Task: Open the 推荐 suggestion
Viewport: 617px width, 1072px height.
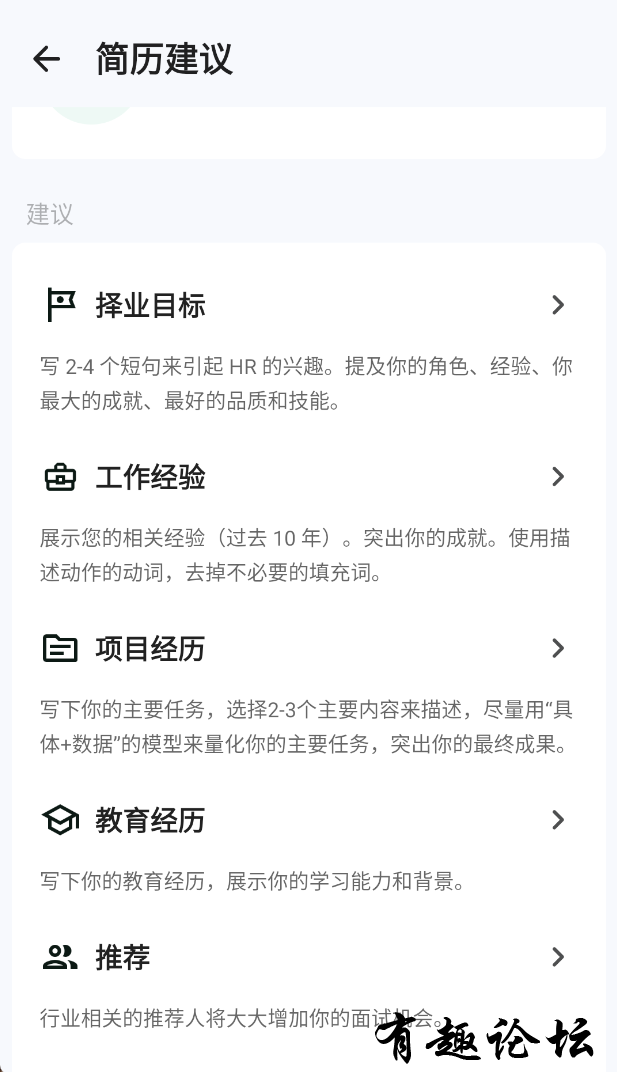Action: pos(308,957)
